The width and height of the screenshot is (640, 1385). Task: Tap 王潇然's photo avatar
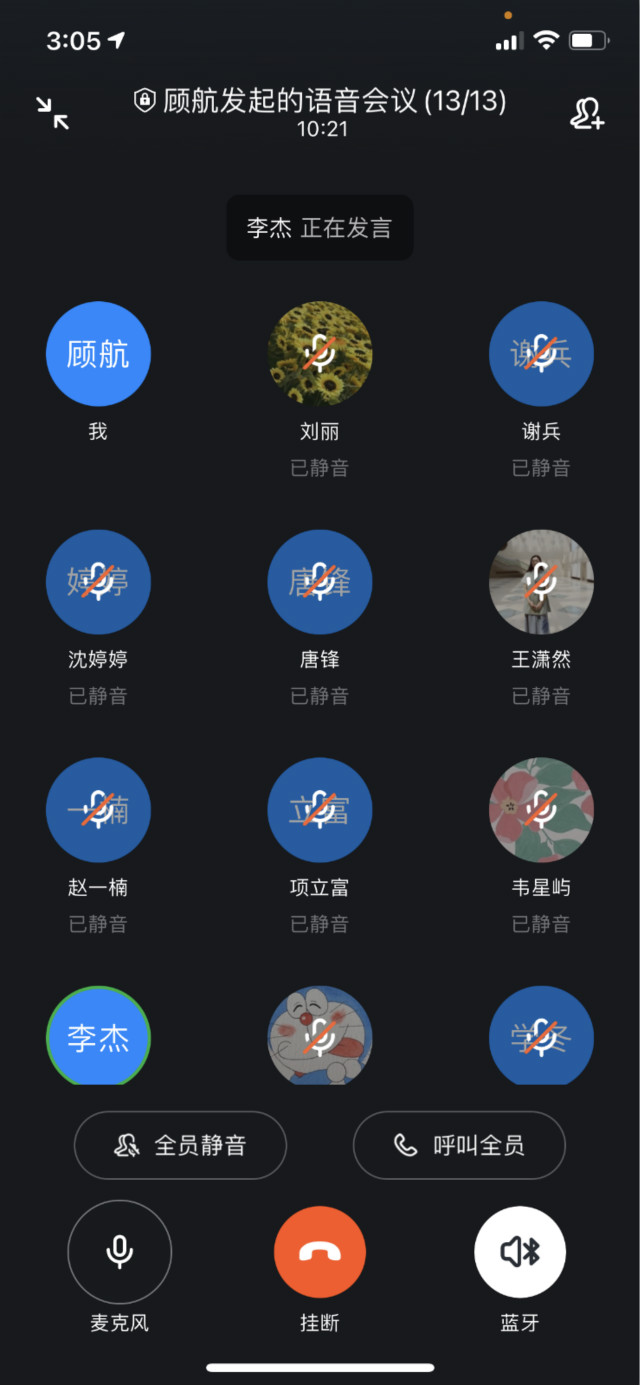click(x=541, y=582)
